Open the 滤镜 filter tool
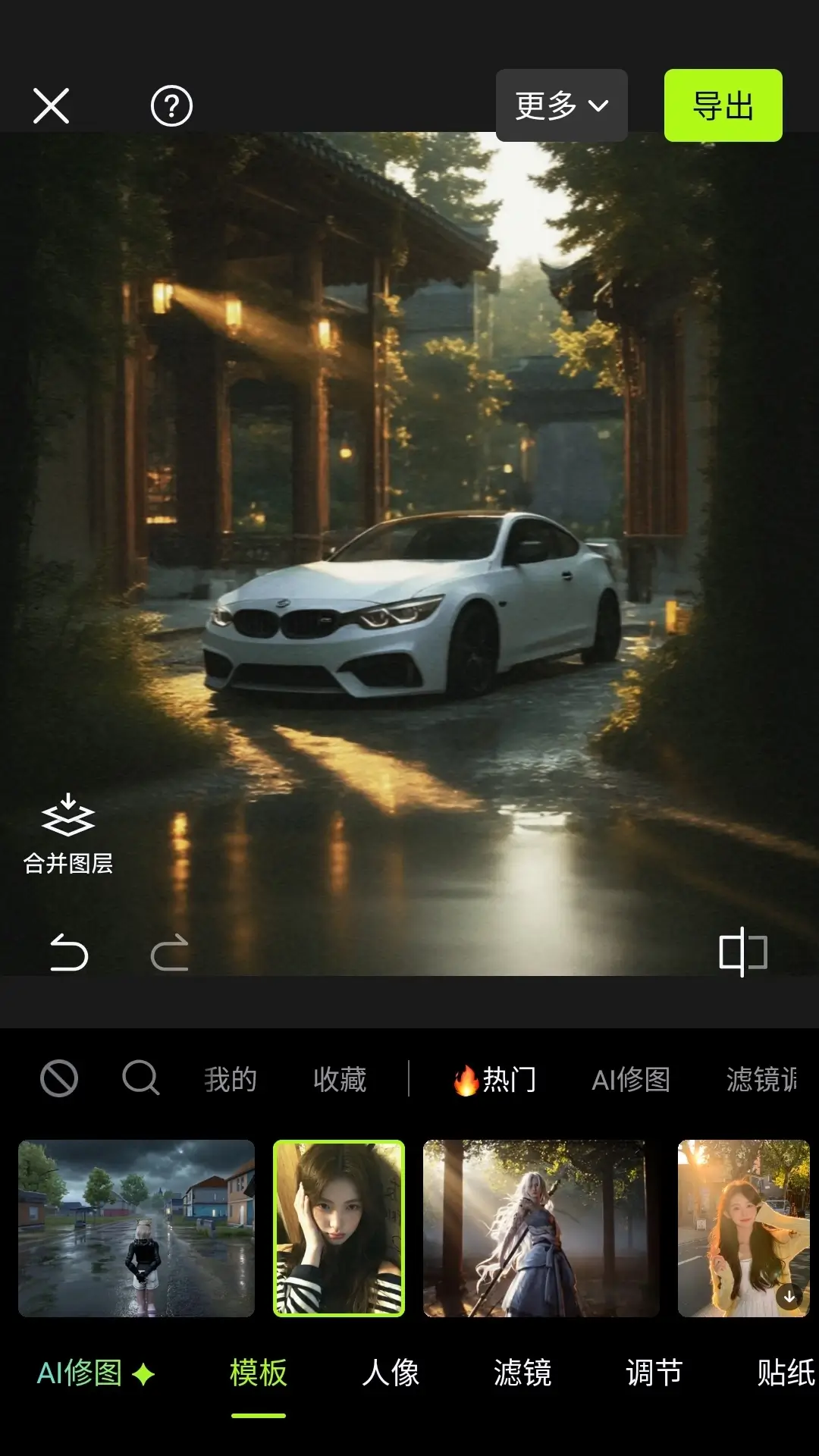Screen dimensions: 819x1456 pos(522,1373)
